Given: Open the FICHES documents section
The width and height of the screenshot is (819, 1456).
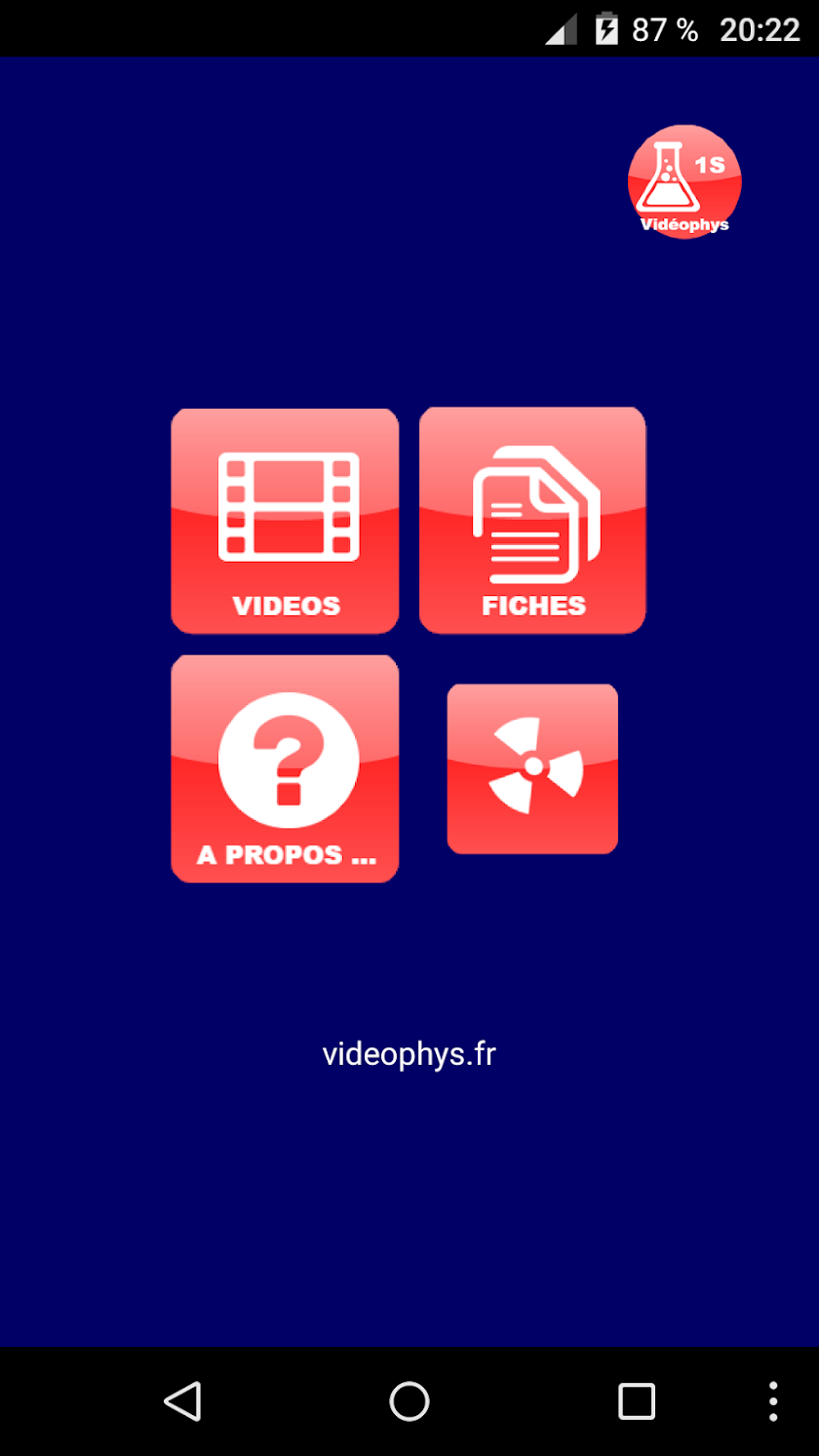Looking at the screenshot, I should pos(532,521).
